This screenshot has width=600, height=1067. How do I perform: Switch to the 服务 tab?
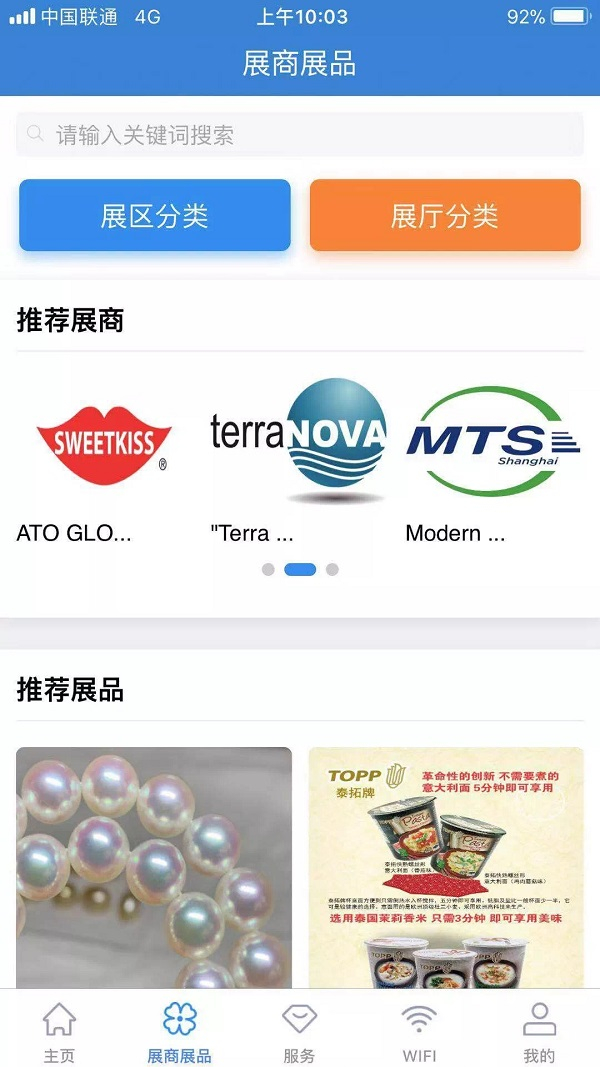click(299, 1030)
